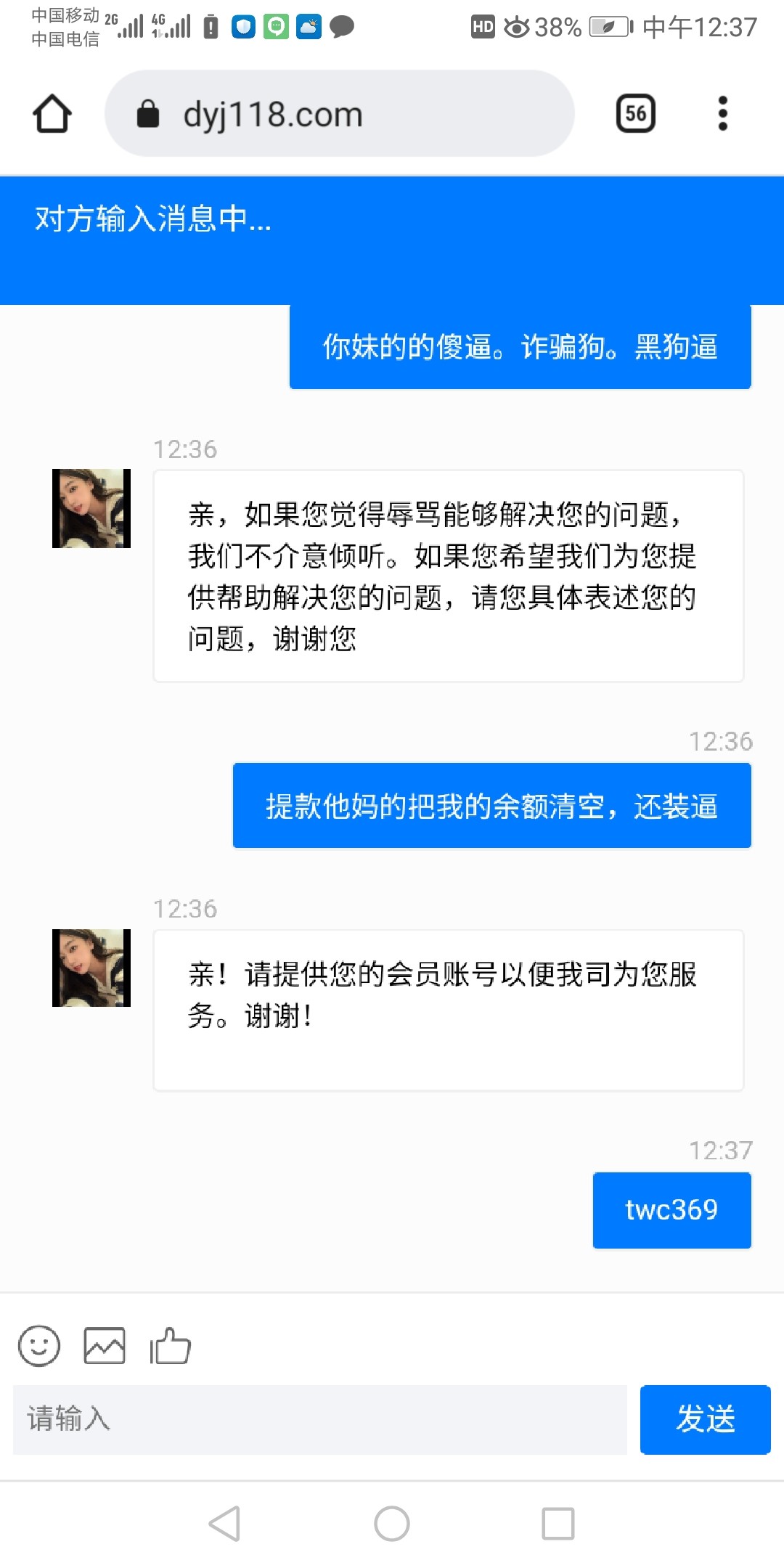
Task: Tap the home icon next to the address bar
Action: 51,113
